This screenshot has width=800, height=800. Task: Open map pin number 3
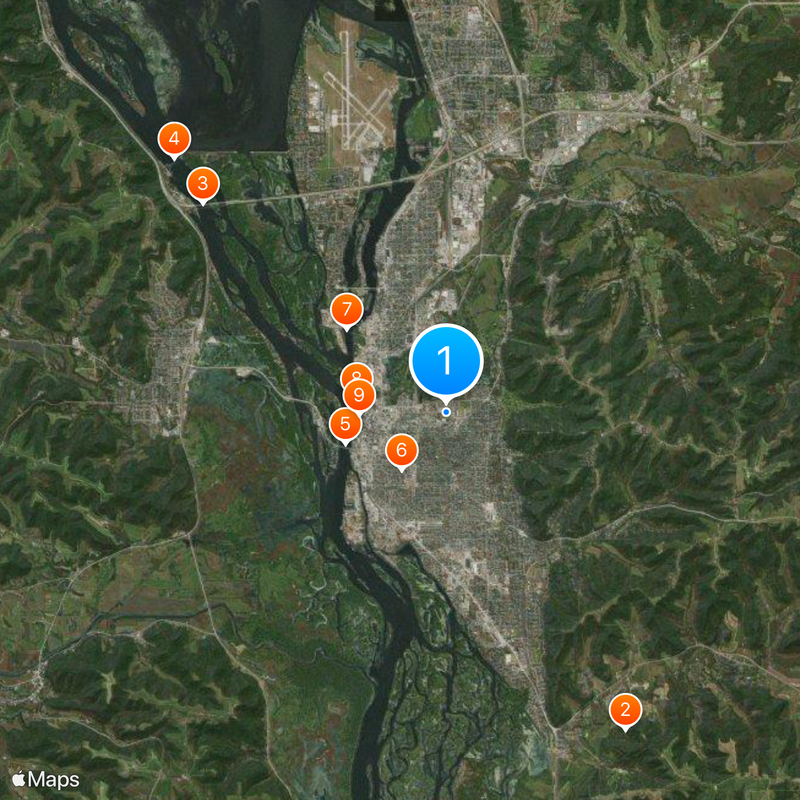coord(203,183)
